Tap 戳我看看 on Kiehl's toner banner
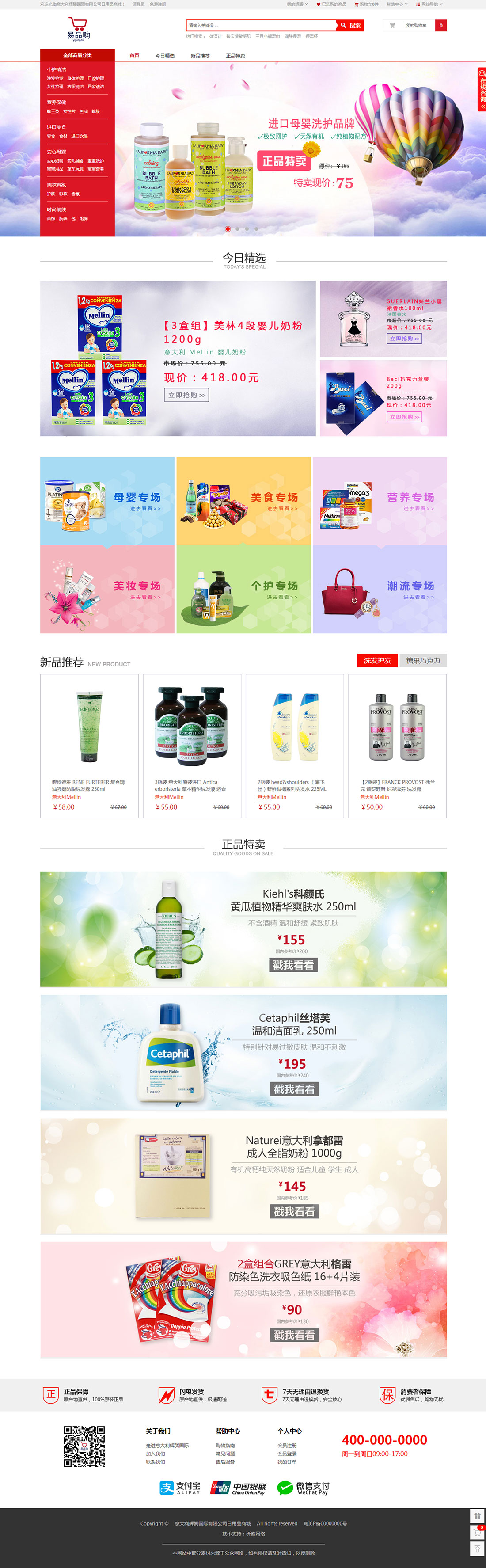The height and width of the screenshot is (1568, 486). 293,965
